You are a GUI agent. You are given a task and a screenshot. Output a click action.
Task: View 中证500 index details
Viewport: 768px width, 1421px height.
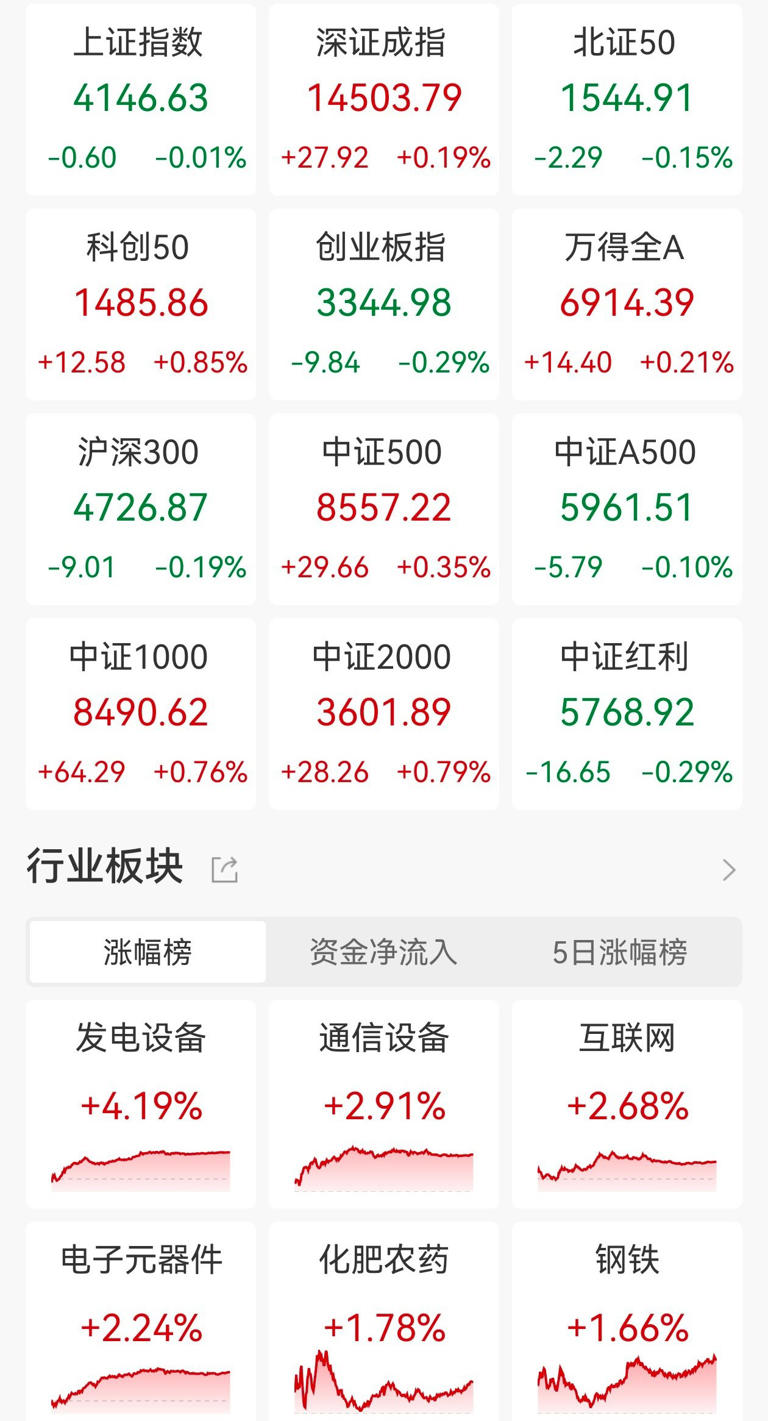[384, 509]
